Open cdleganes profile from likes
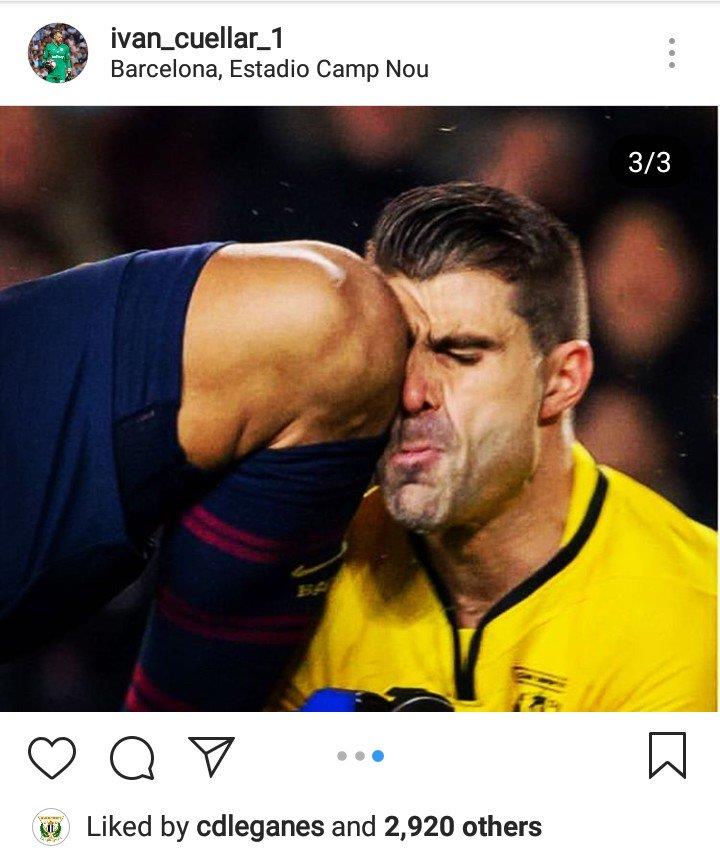720x862 pixels. 258,827
